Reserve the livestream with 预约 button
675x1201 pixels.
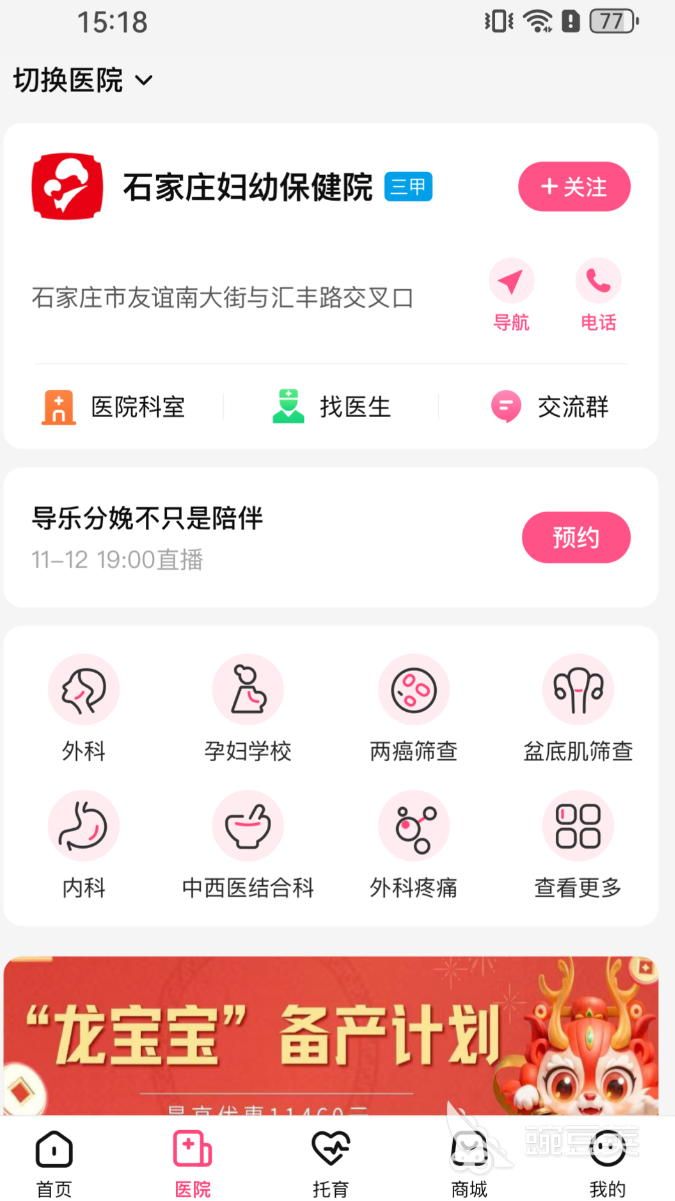576,538
